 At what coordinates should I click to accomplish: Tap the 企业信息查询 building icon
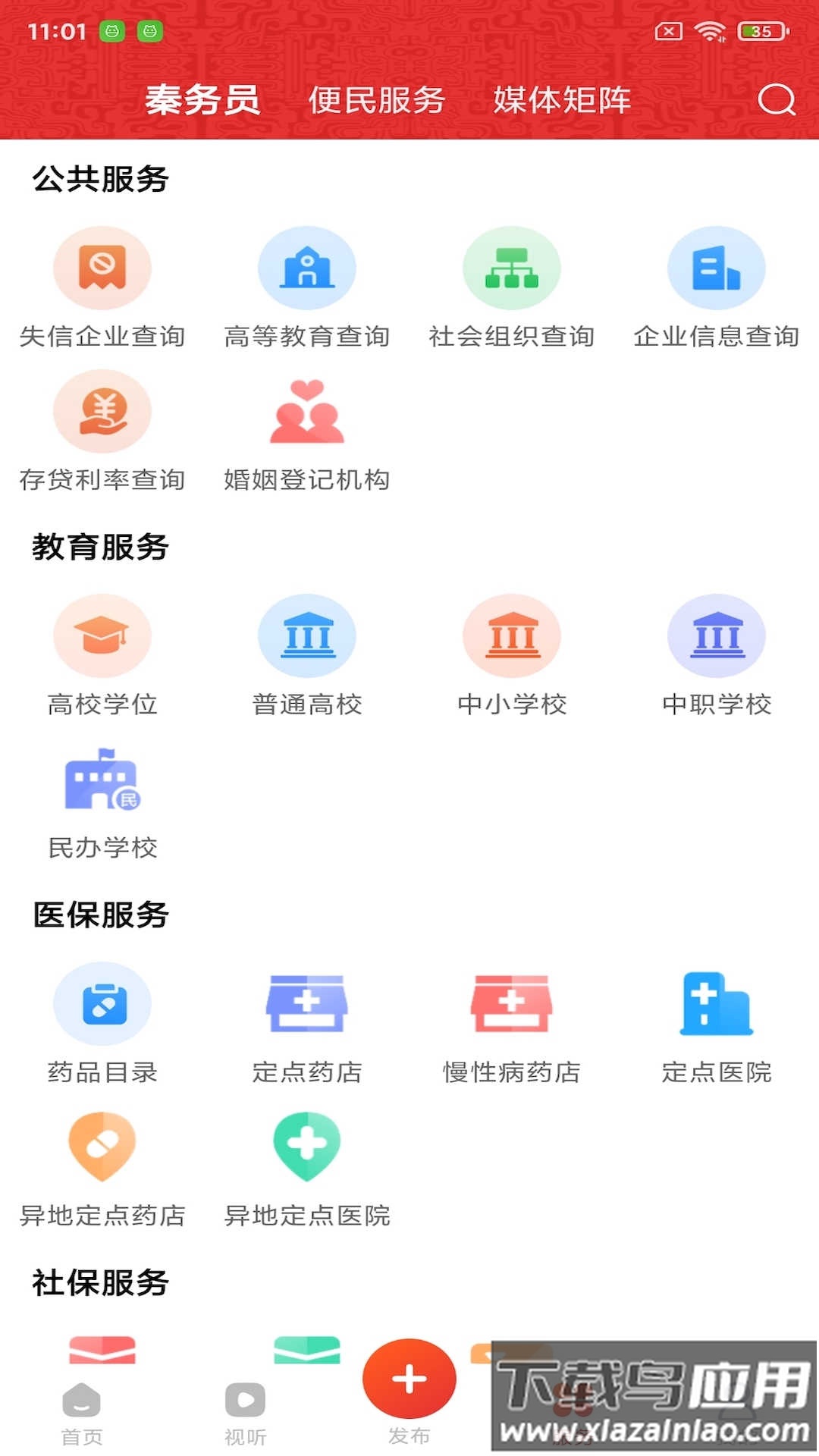click(717, 268)
